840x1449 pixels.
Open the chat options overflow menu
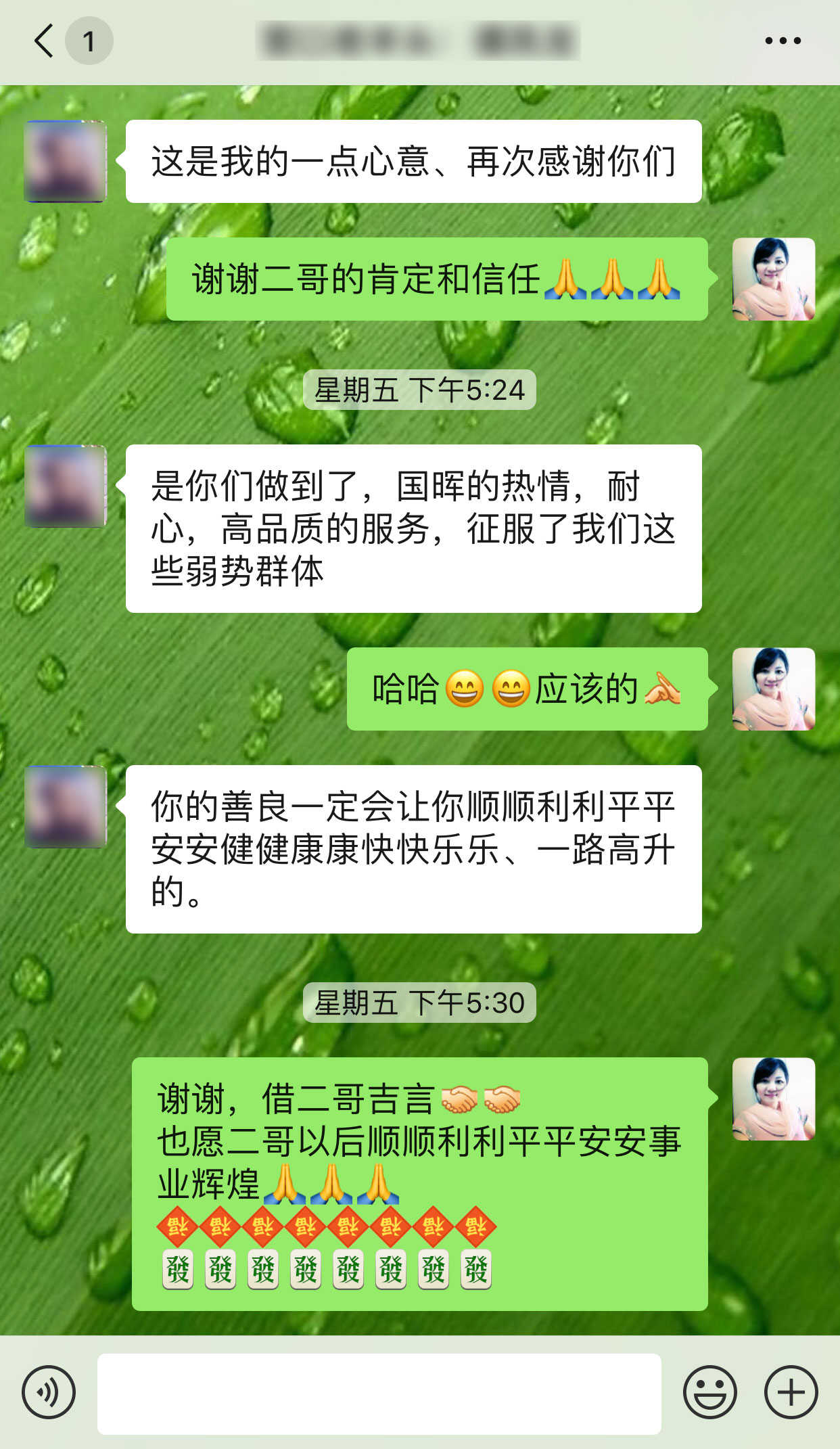click(x=783, y=41)
